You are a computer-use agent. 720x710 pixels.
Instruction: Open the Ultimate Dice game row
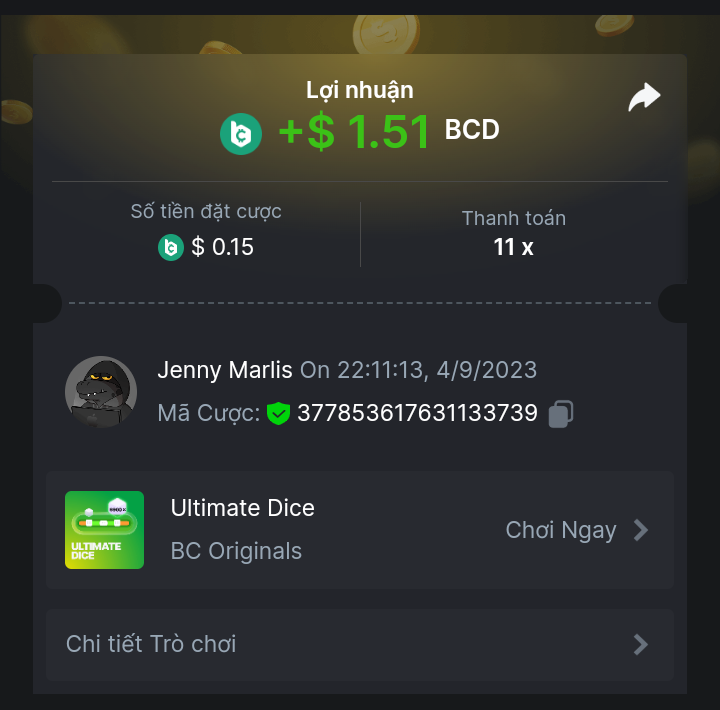click(359, 530)
